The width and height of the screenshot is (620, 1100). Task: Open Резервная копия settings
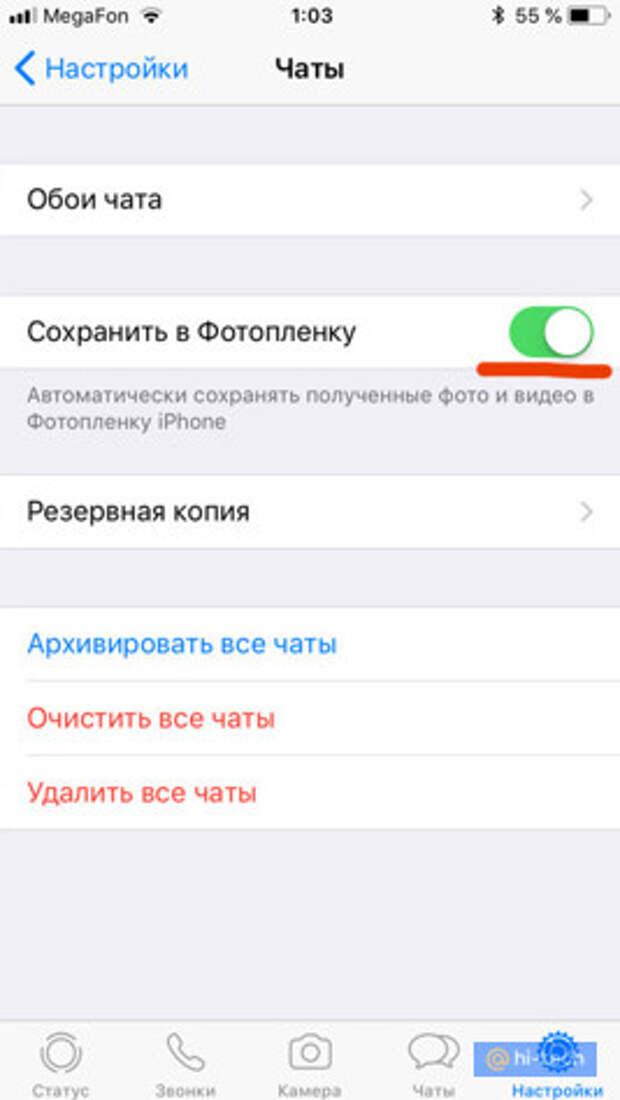[310, 512]
